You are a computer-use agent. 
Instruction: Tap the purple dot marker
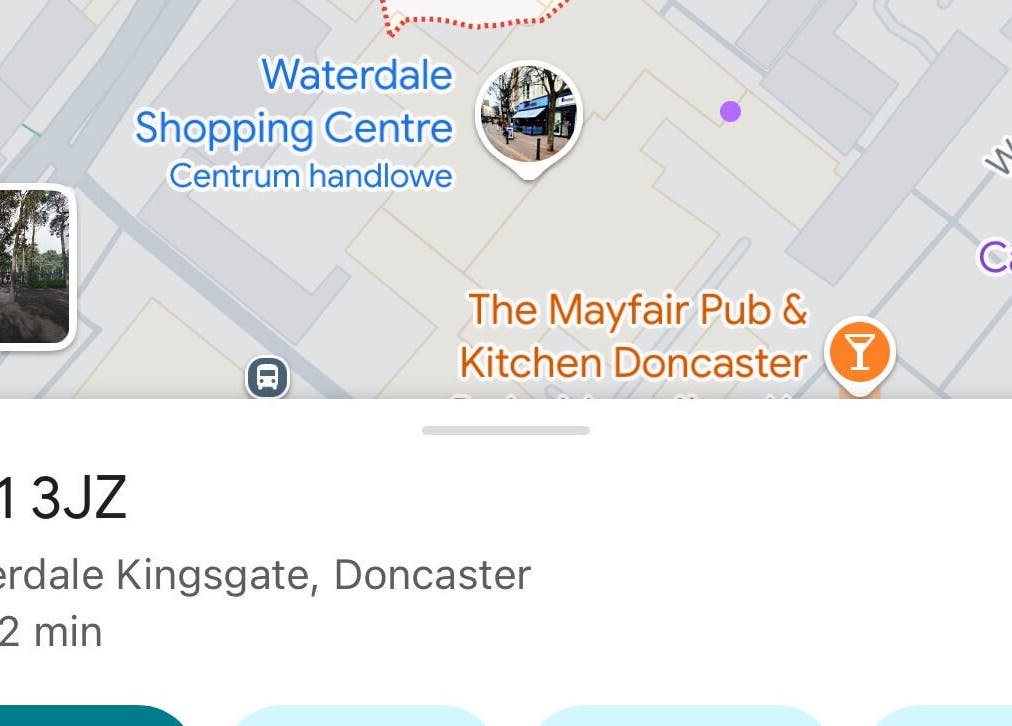click(x=730, y=111)
